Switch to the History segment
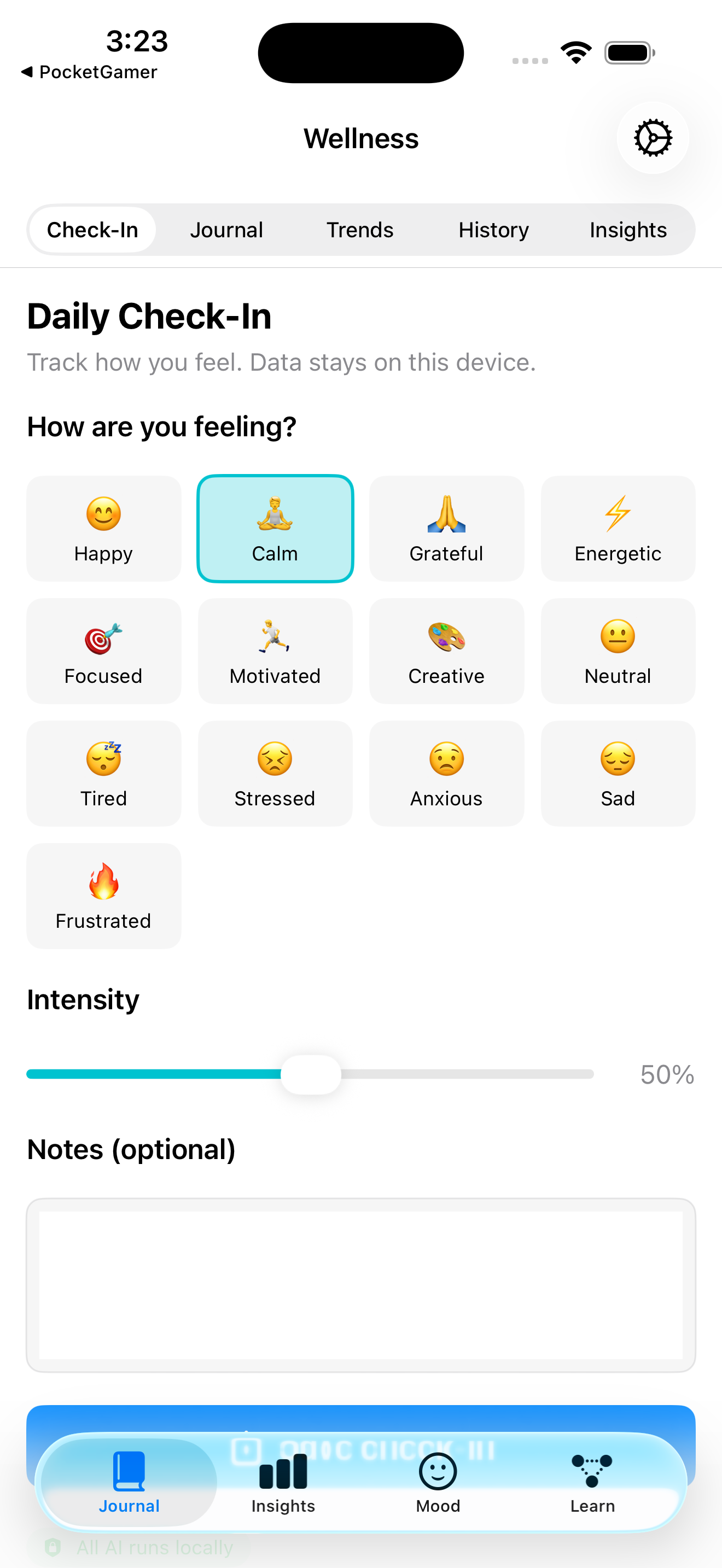Viewport: 722px width, 1568px height. click(494, 230)
